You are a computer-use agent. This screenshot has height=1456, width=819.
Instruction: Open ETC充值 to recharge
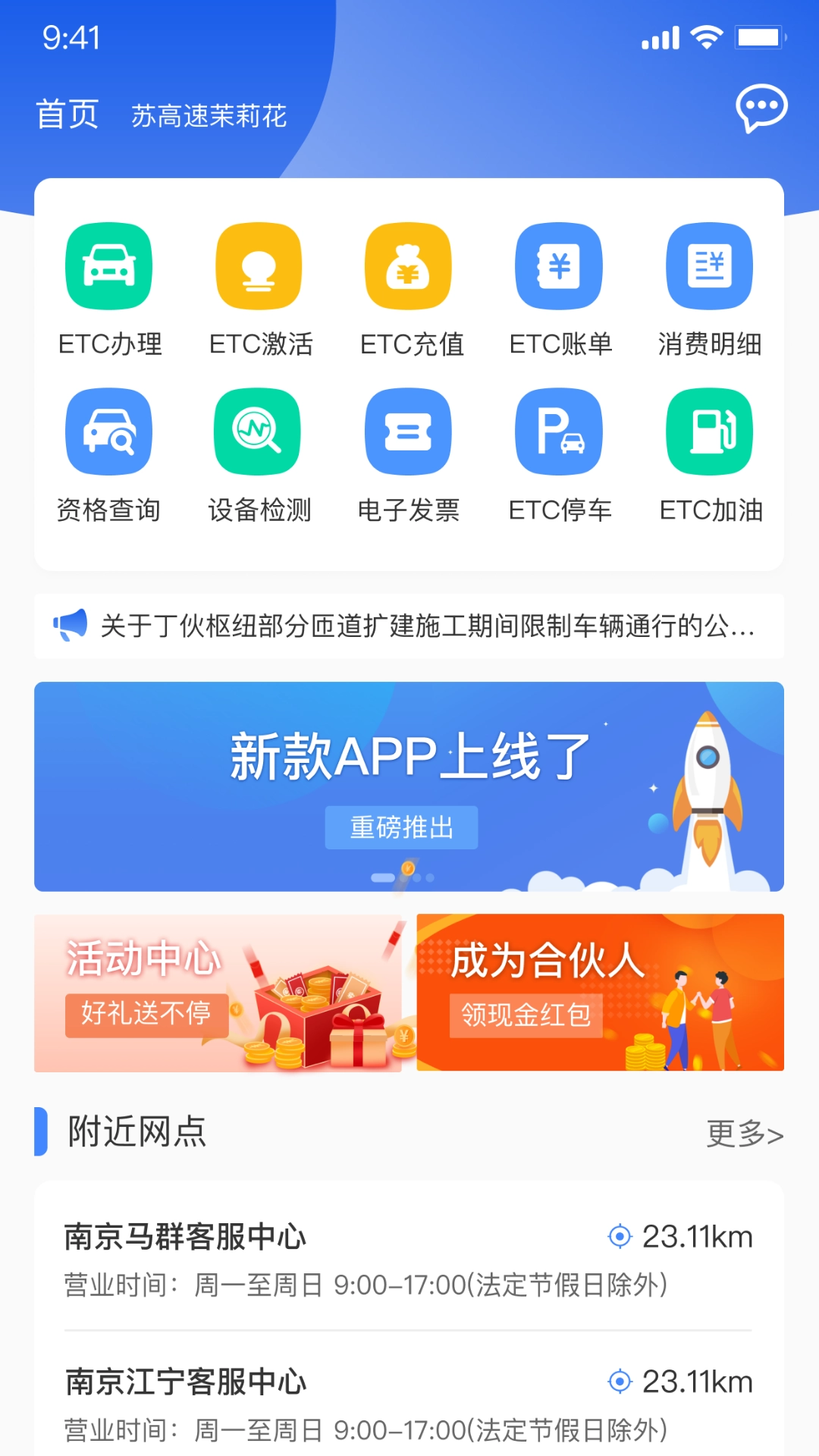click(408, 267)
